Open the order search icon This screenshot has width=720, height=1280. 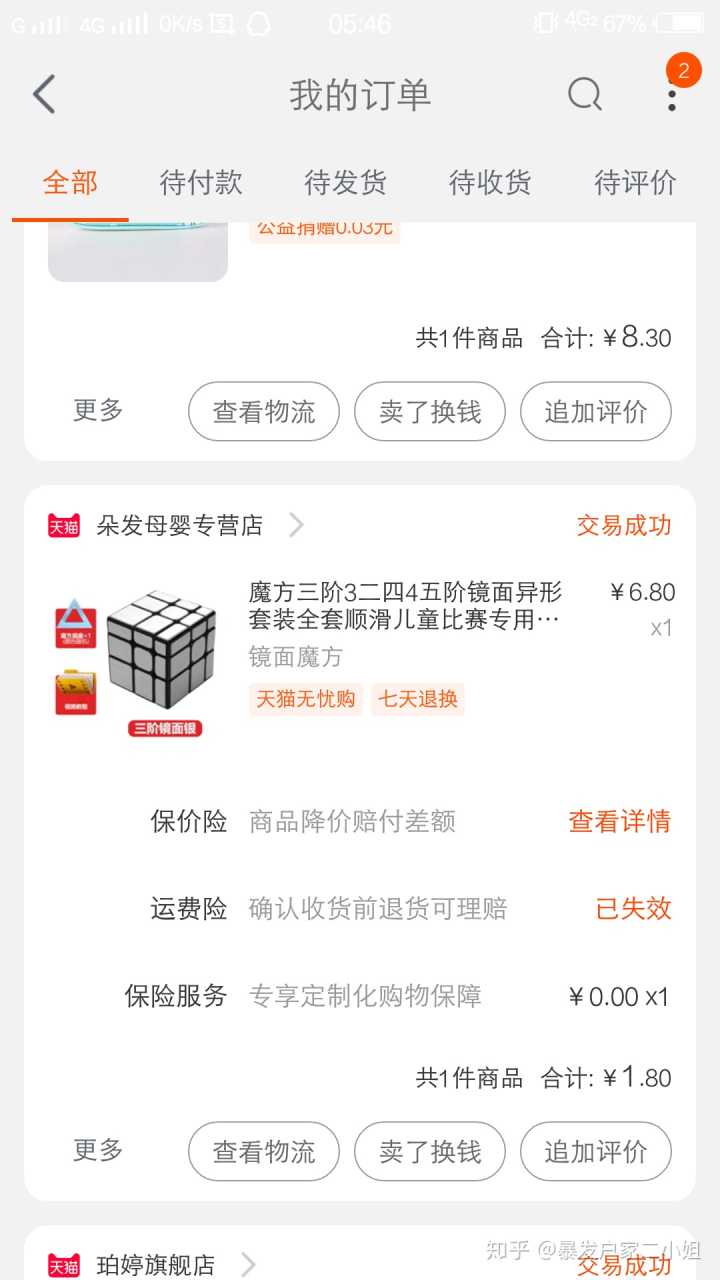(x=585, y=95)
